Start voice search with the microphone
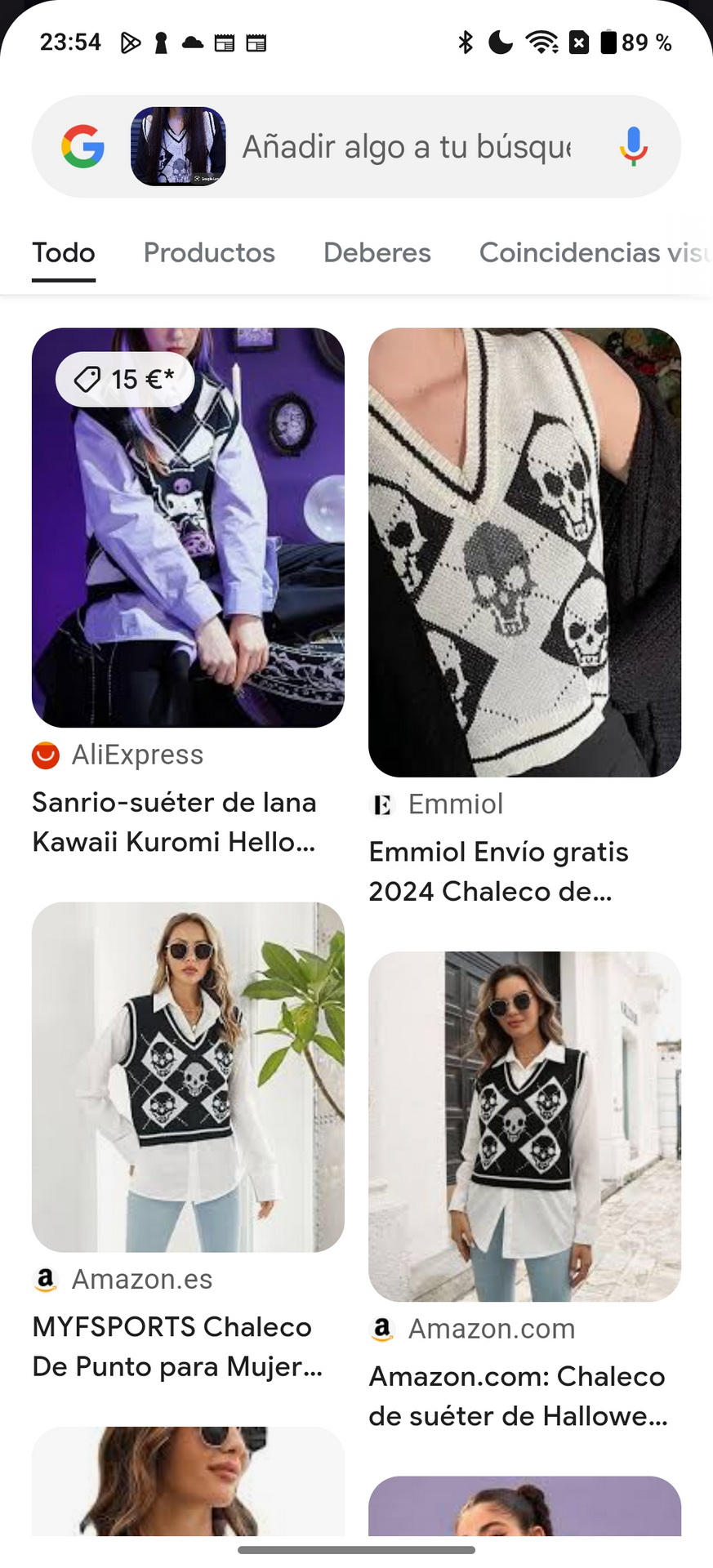This screenshot has width=713, height=1568. coord(633,147)
